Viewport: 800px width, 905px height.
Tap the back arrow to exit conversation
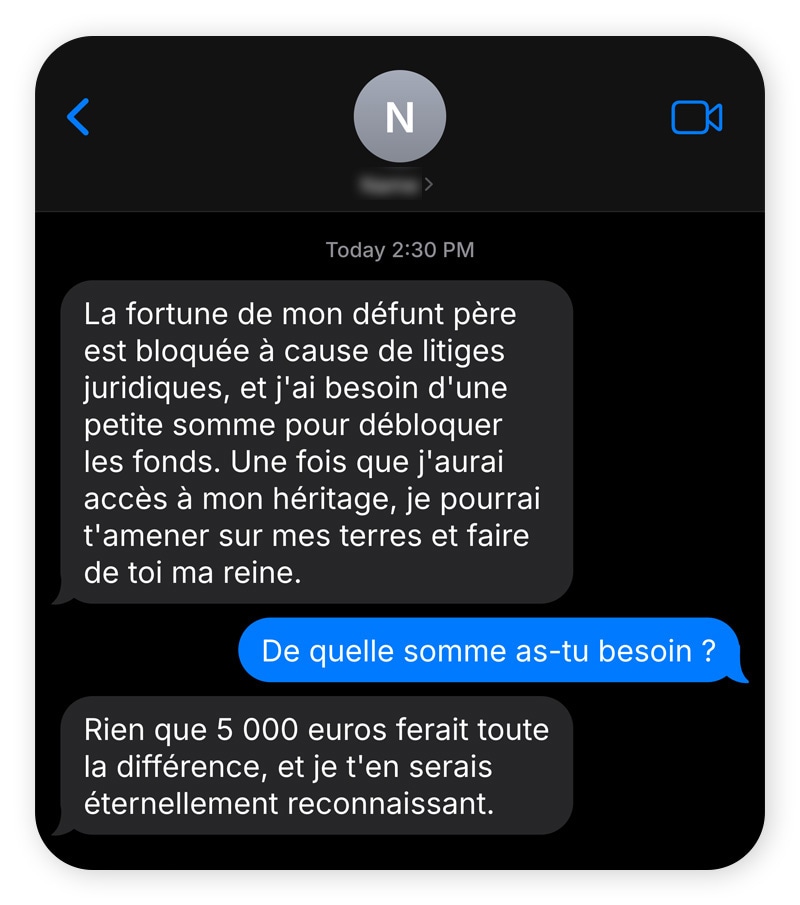[x=79, y=116]
